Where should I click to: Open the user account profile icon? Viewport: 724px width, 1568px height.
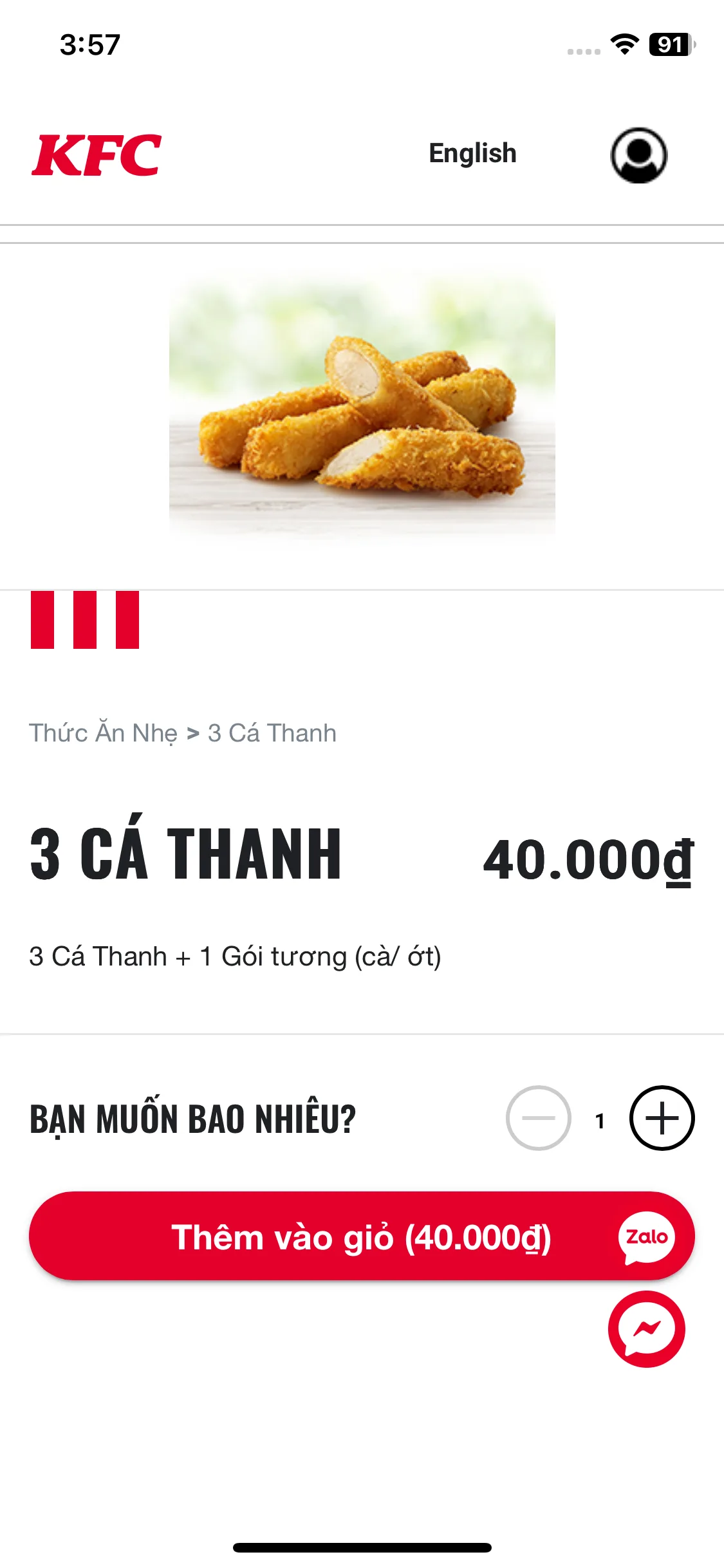(x=638, y=155)
